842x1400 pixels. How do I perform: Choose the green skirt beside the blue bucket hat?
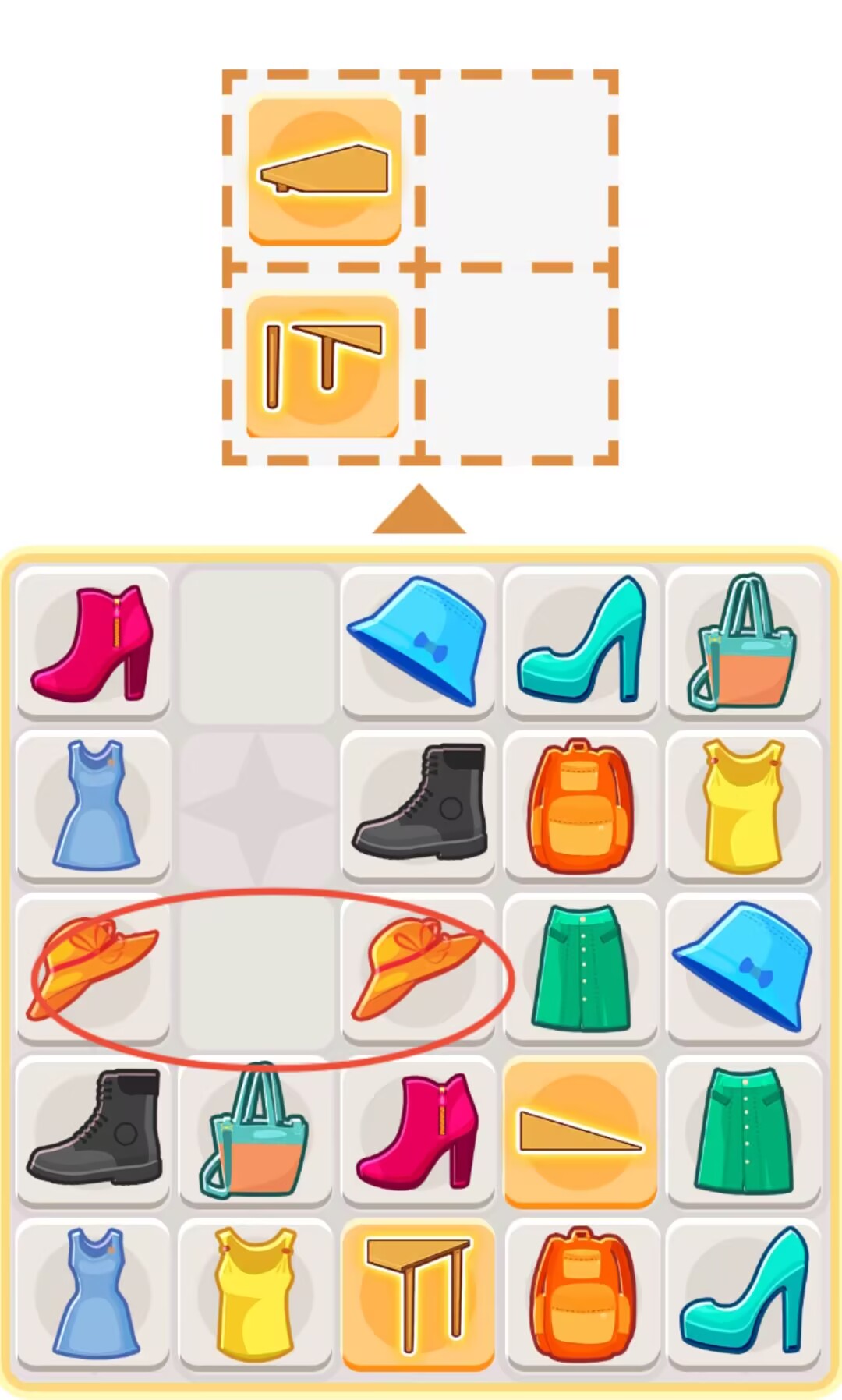click(581, 968)
